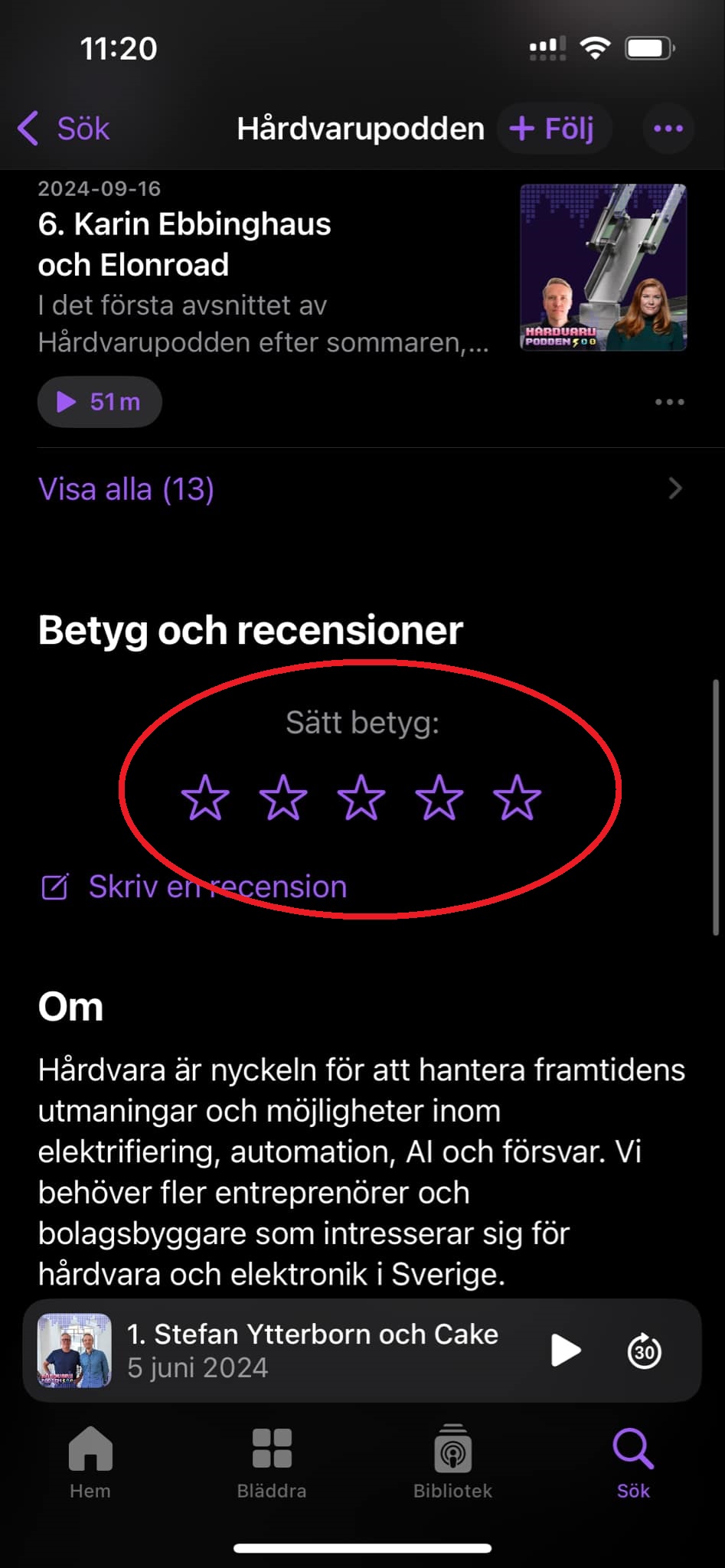This screenshot has height=1568, width=725.
Task: Open the Bibliotek tab
Action: point(452,1462)
